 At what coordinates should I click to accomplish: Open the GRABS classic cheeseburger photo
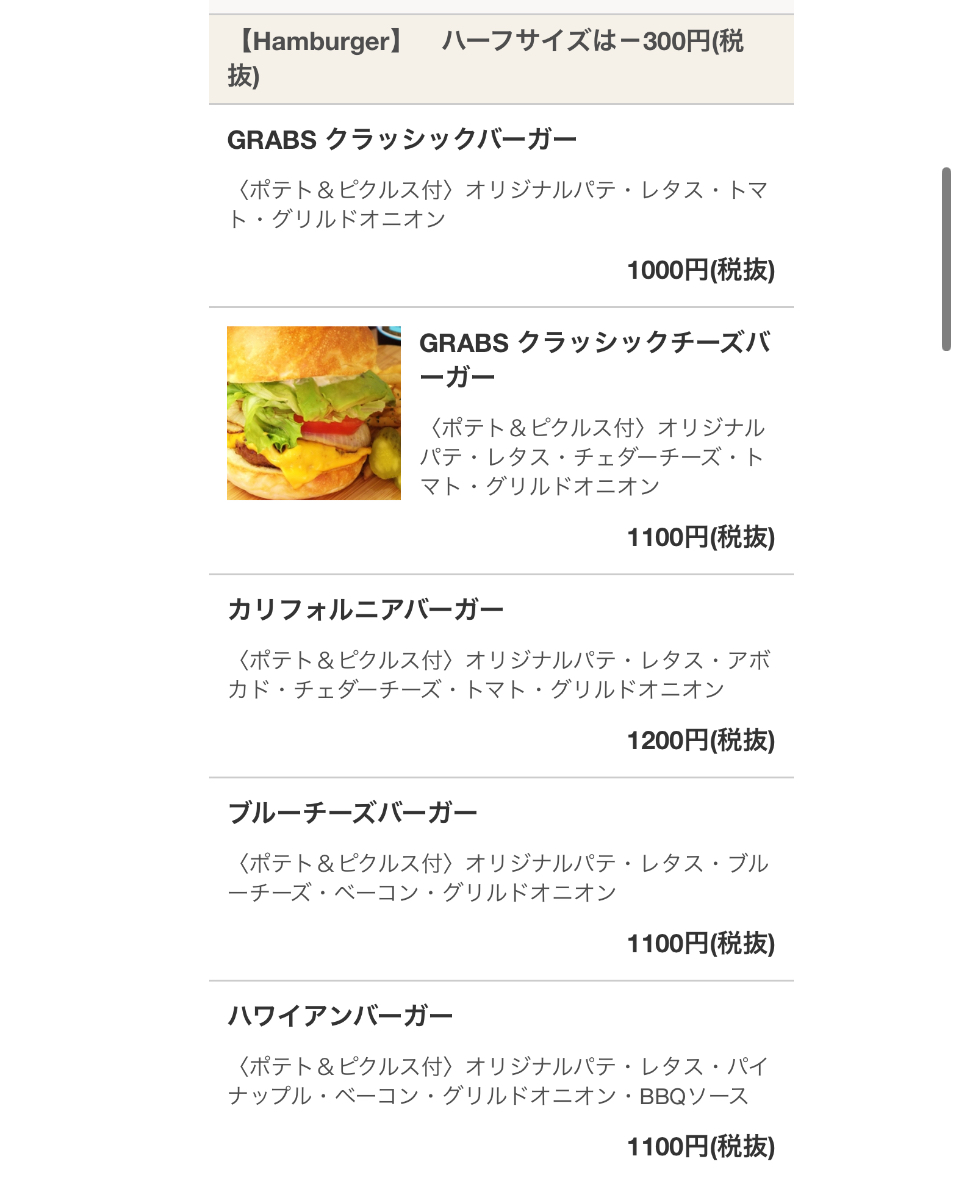(x=314, y=413)
